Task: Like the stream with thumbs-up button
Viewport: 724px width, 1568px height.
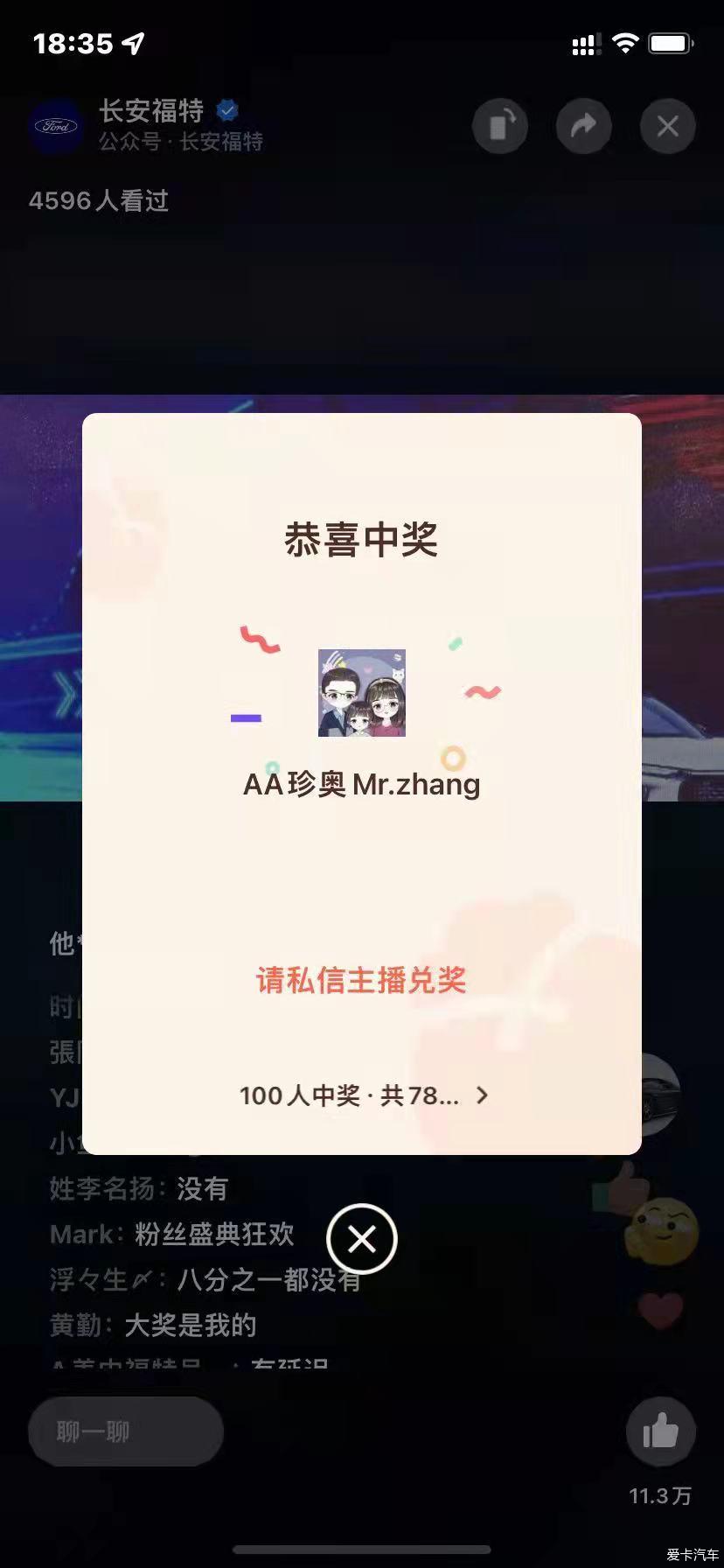Action: (660, 1431)
